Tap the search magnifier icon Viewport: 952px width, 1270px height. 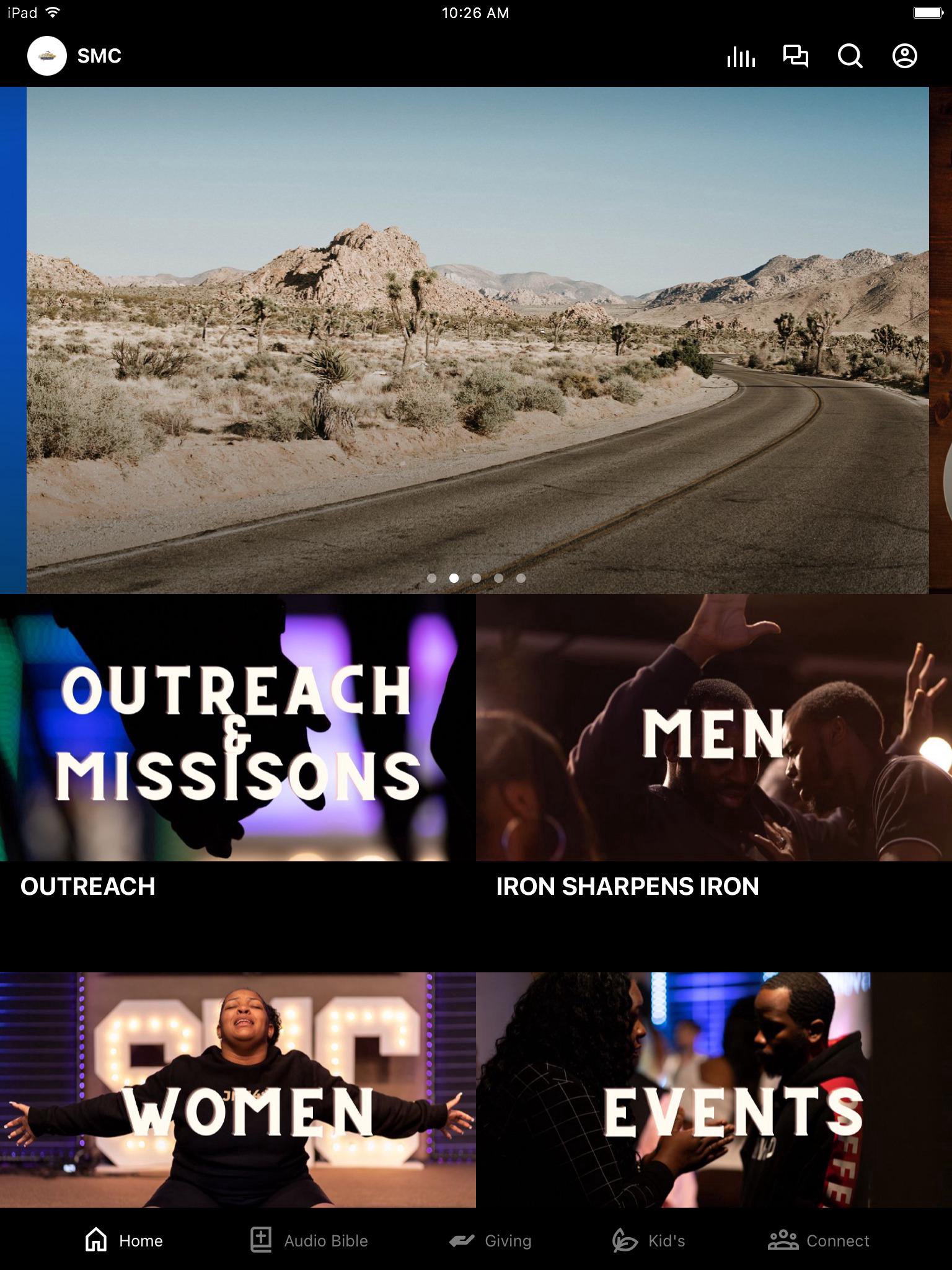tap(850, 56)
